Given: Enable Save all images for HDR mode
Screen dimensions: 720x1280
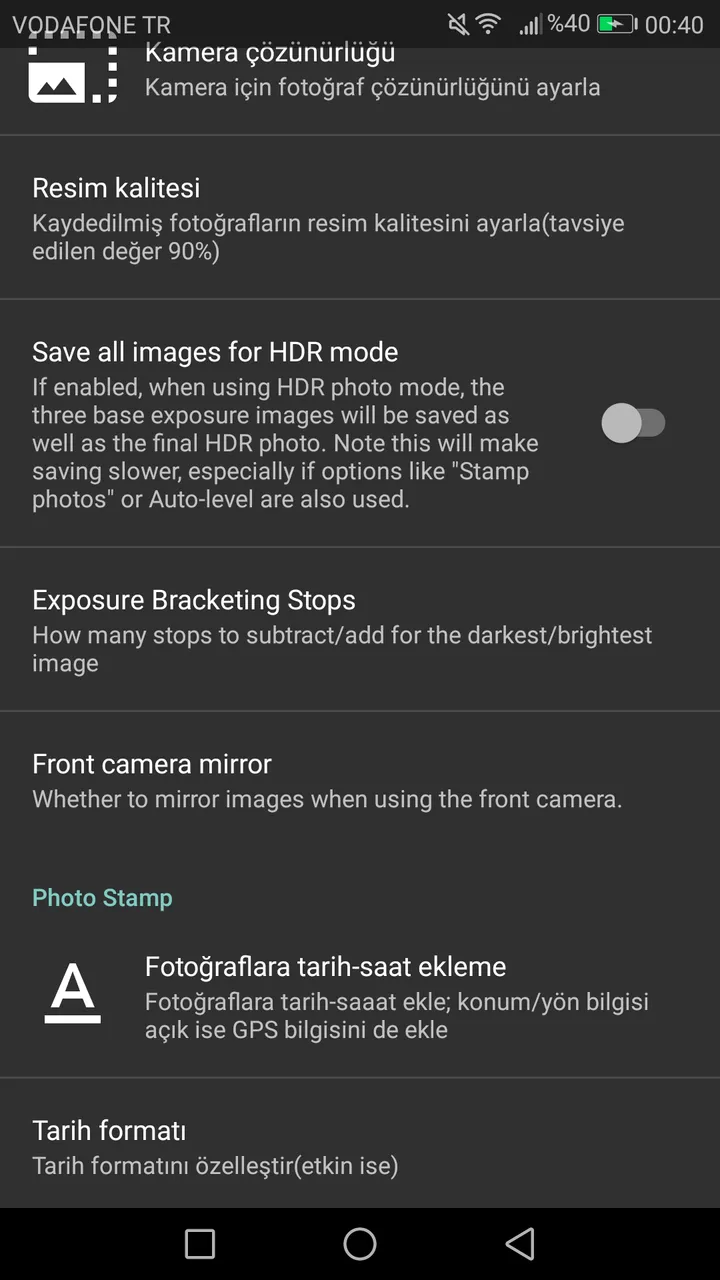Looking at the screenshot, I should point(633,423).
